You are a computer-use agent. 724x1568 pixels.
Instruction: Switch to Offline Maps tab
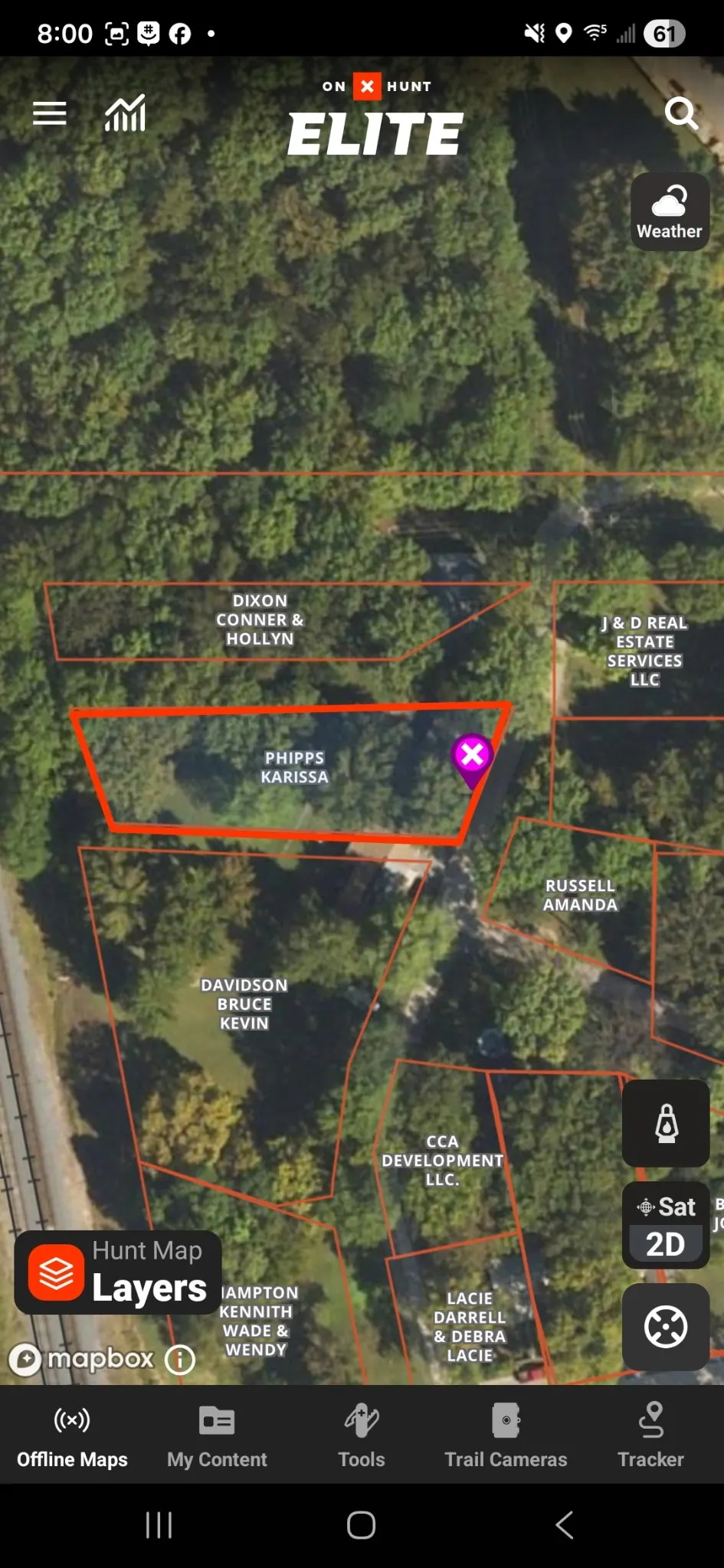(x=72, y=1436)
